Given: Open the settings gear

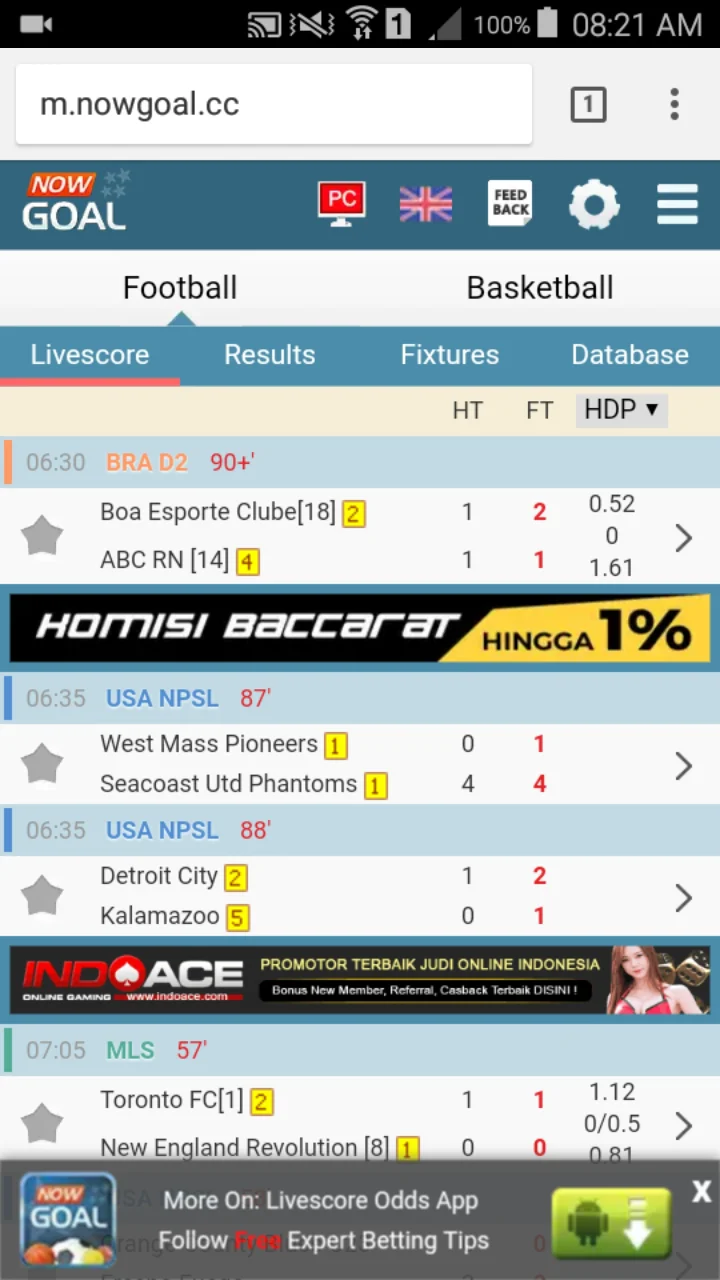Looking at the screenshot, I should click(594, 205).
